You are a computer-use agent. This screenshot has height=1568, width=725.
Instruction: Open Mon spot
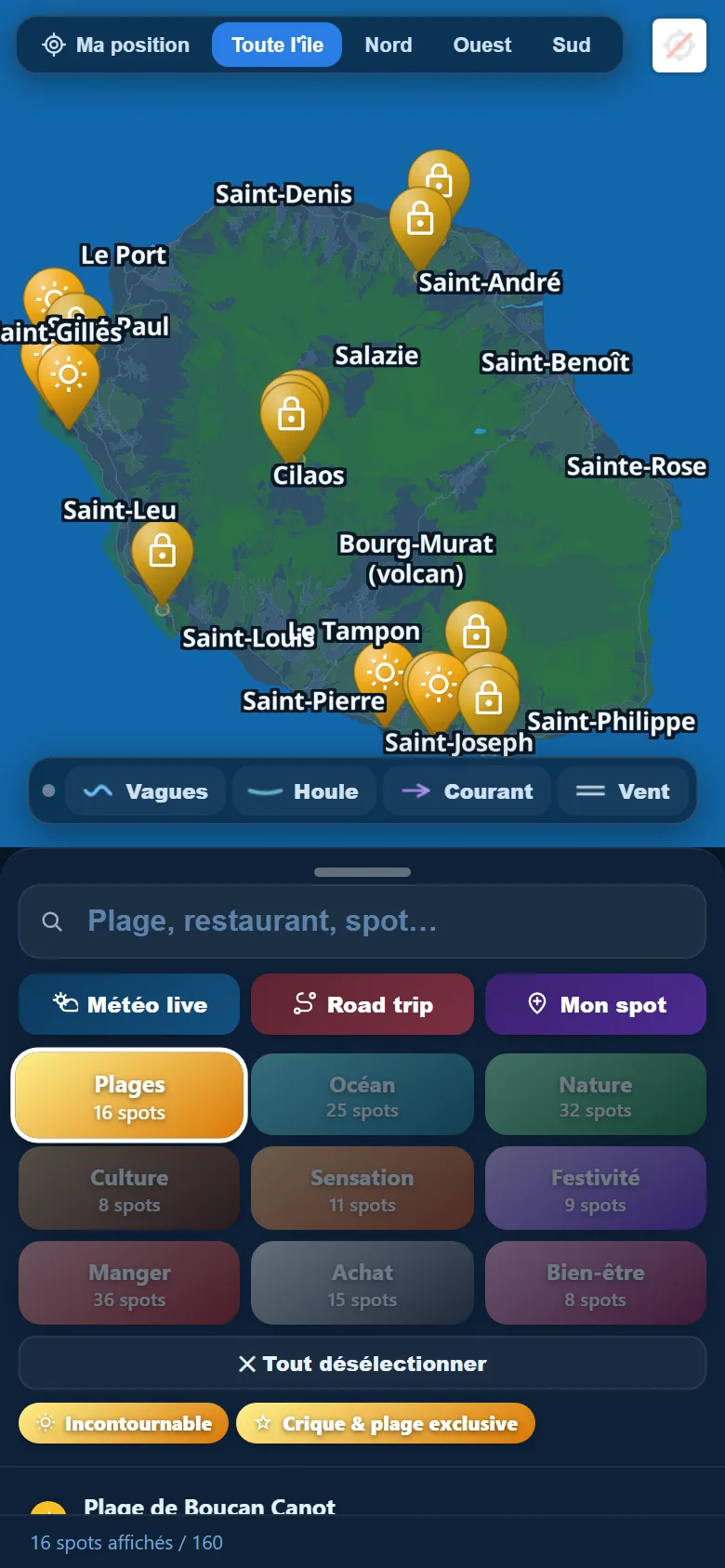(x=596, y=1004)
